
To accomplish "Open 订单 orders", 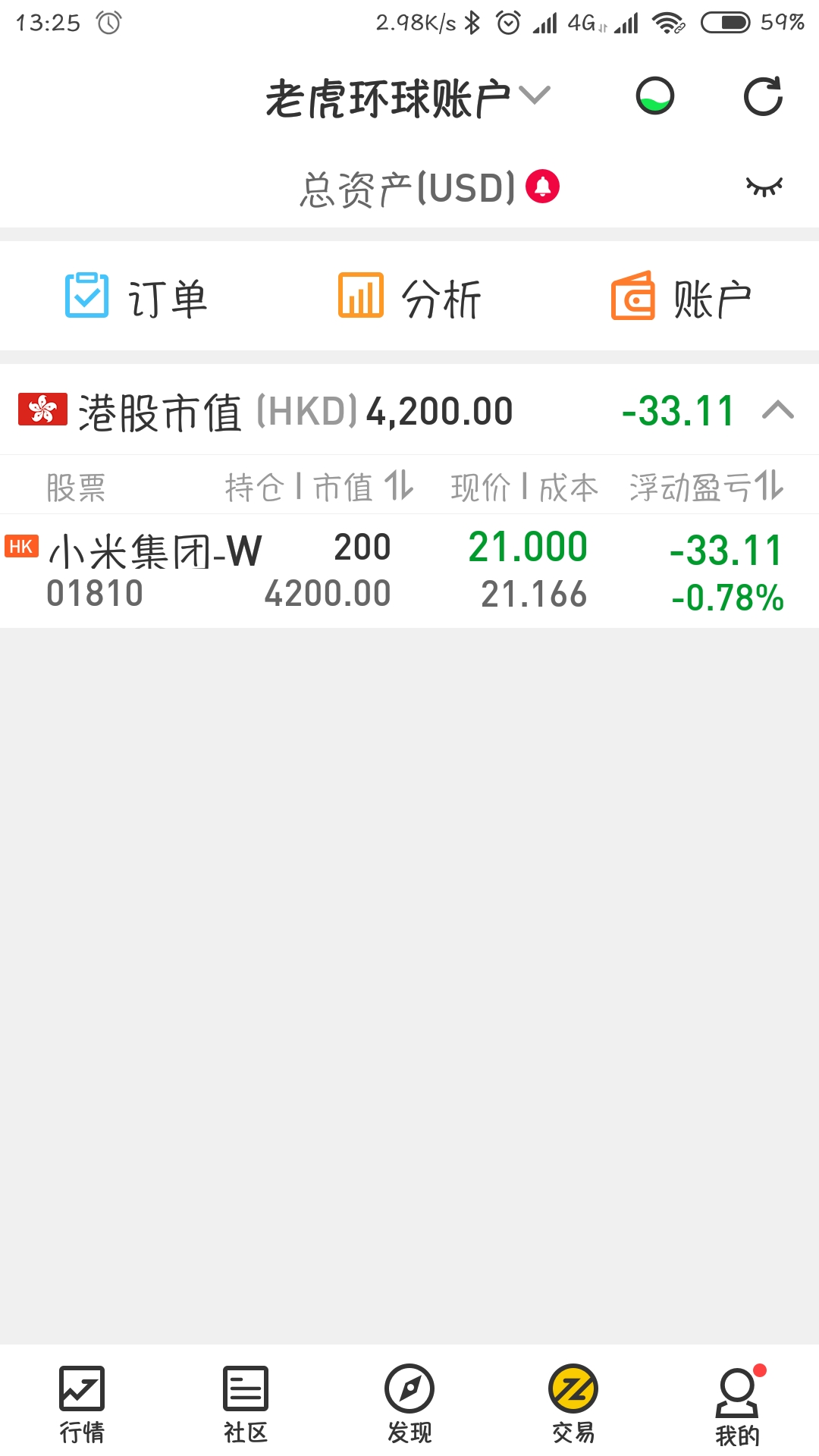I will tap(136, 297).
